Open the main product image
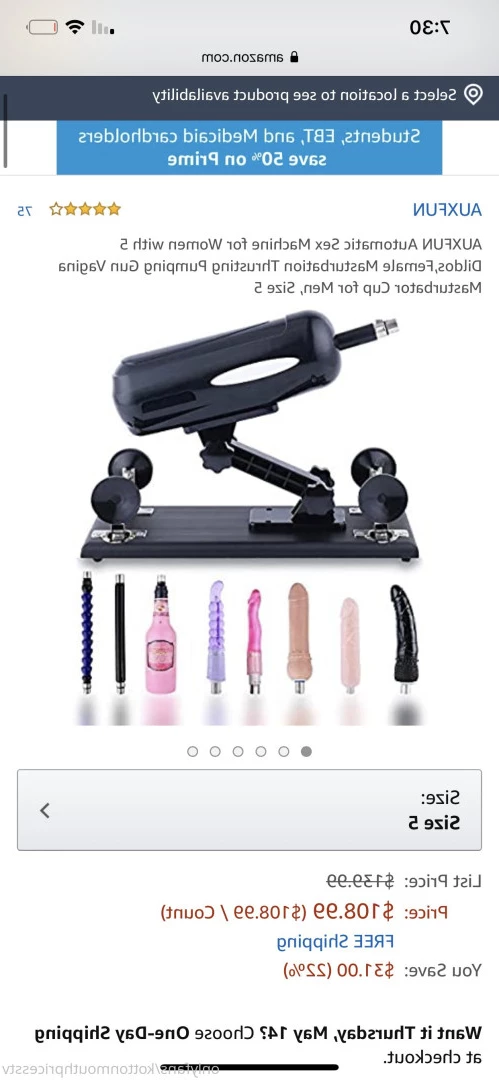 [250, 518]
